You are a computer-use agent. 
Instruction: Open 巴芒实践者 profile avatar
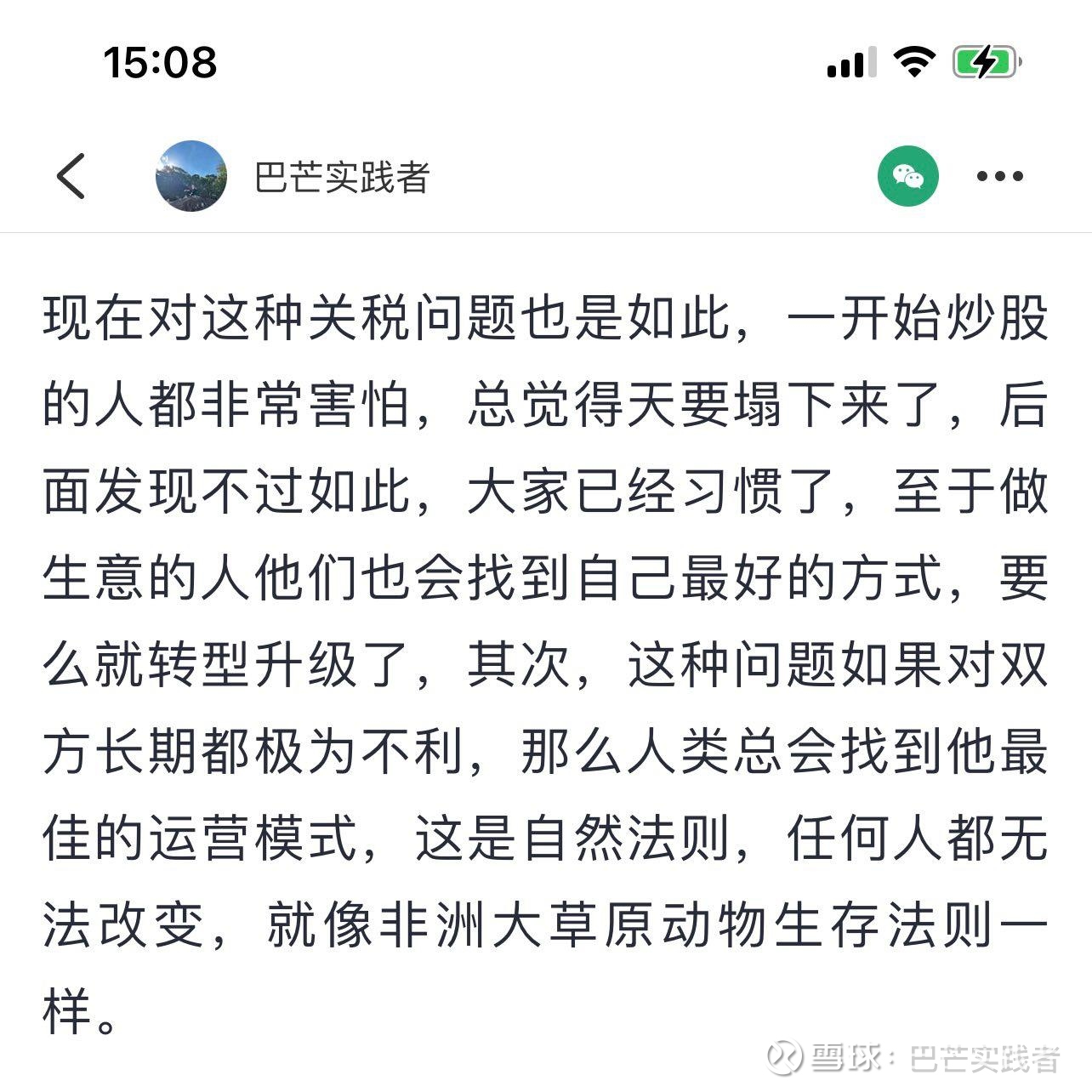coord(191,176)
